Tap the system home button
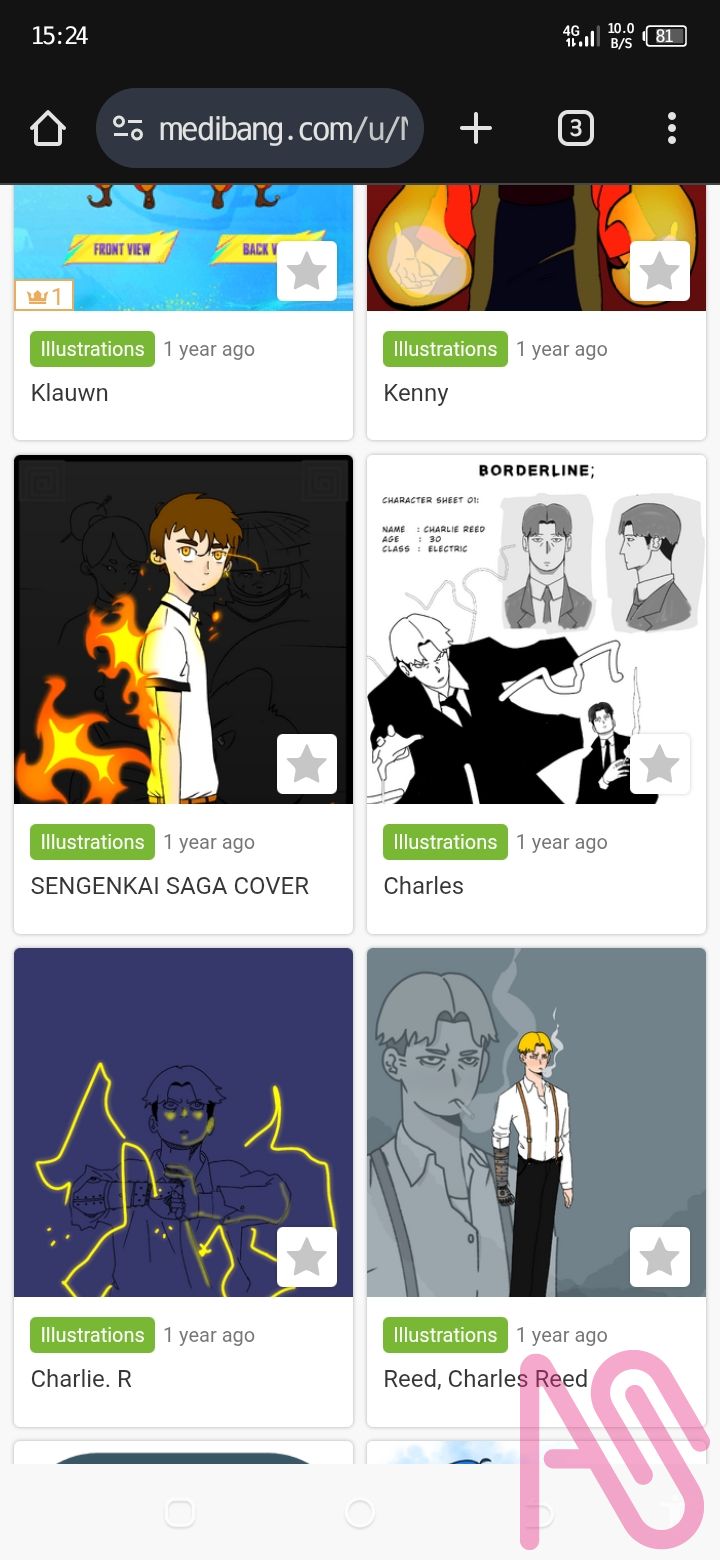720x1560 pixels. tap(359, 1513)
